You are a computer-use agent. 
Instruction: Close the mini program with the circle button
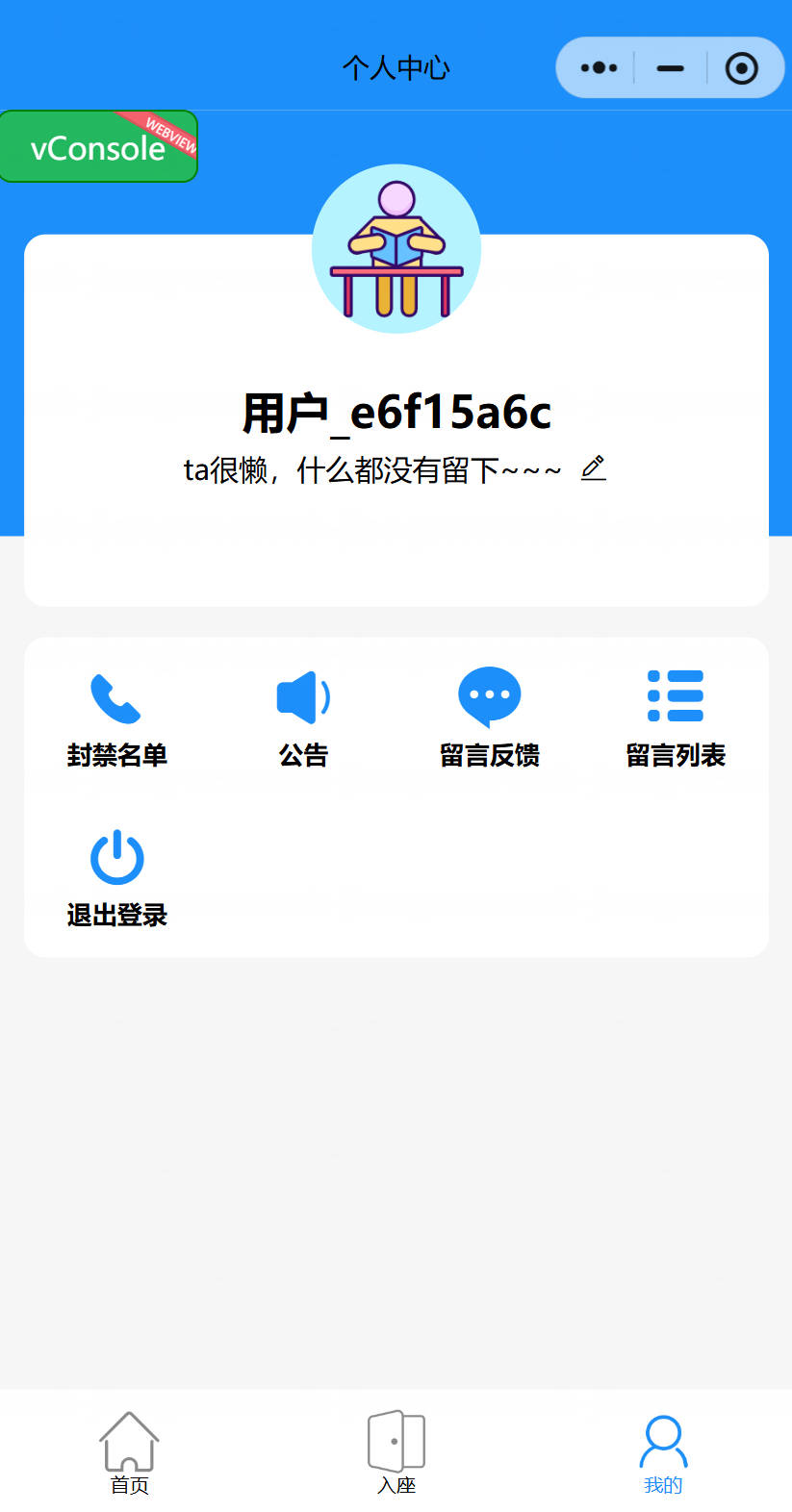click(x=741, y=68)
